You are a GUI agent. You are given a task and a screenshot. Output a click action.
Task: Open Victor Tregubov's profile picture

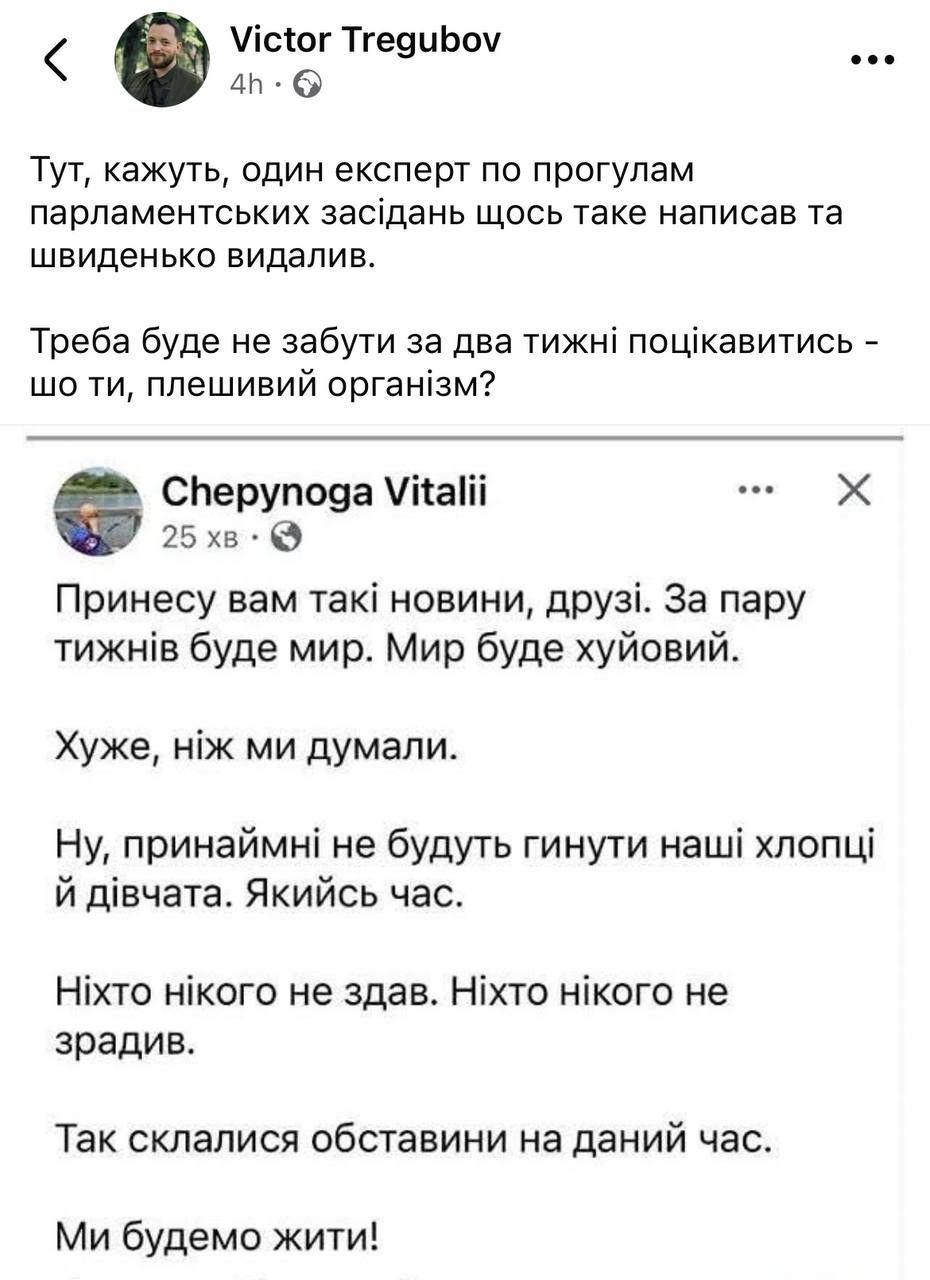[x=162, y=60]
